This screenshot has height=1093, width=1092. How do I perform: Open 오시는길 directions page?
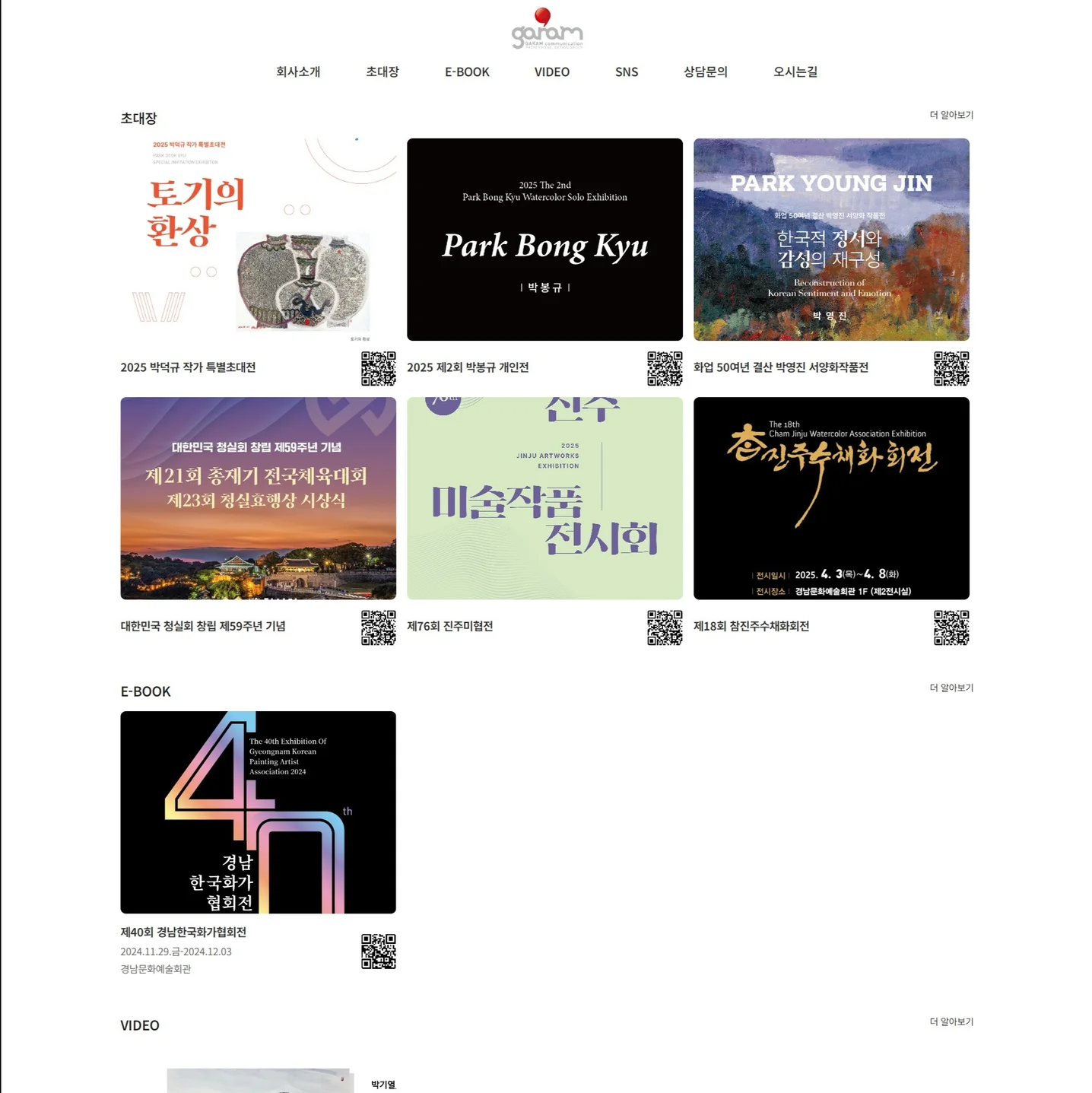pos(795,71)
